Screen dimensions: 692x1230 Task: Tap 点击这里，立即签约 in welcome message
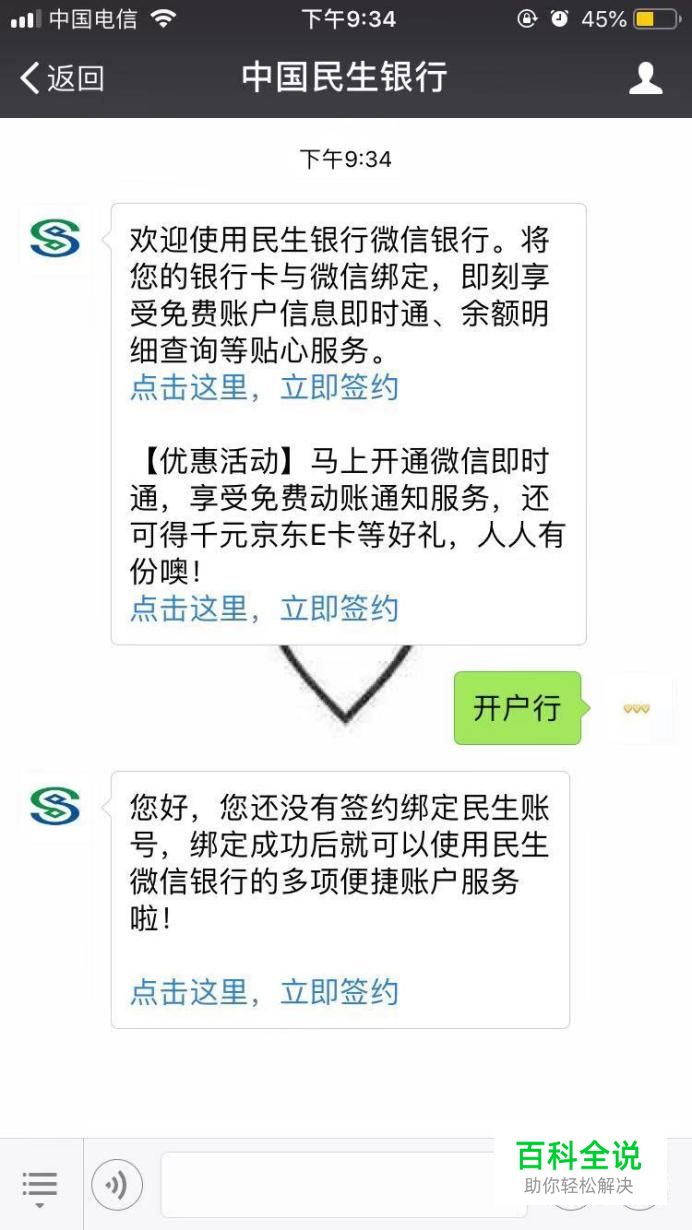click(x=264, y=387)
